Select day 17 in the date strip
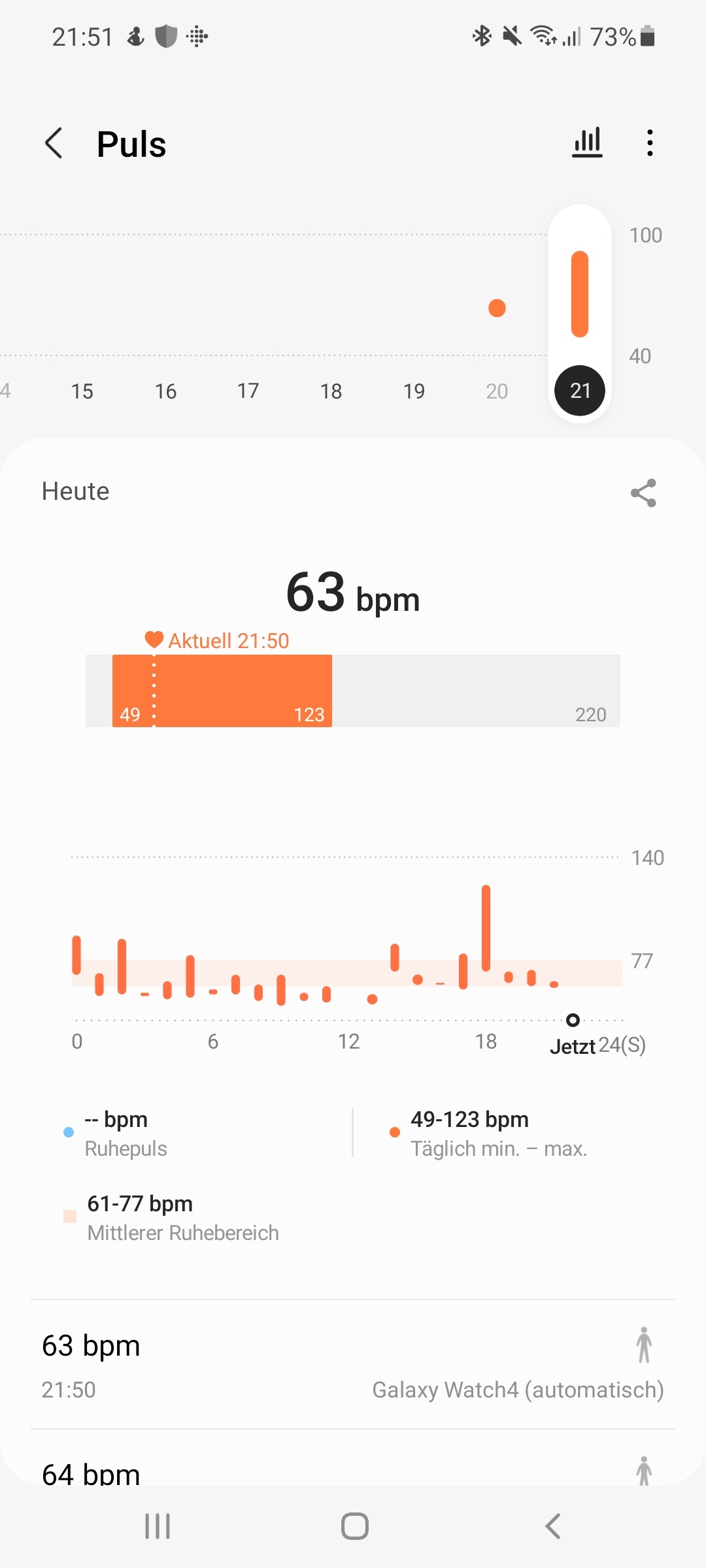 pos(248,391)
